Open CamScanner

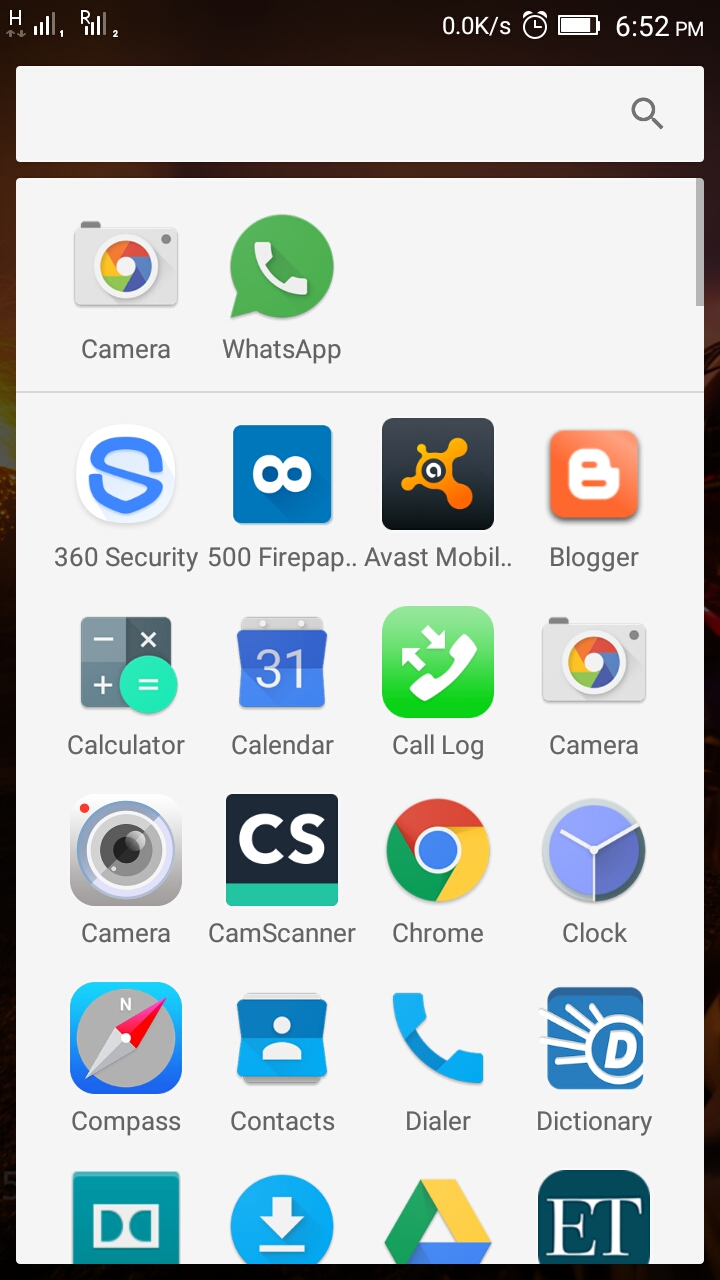click(281, 850)
